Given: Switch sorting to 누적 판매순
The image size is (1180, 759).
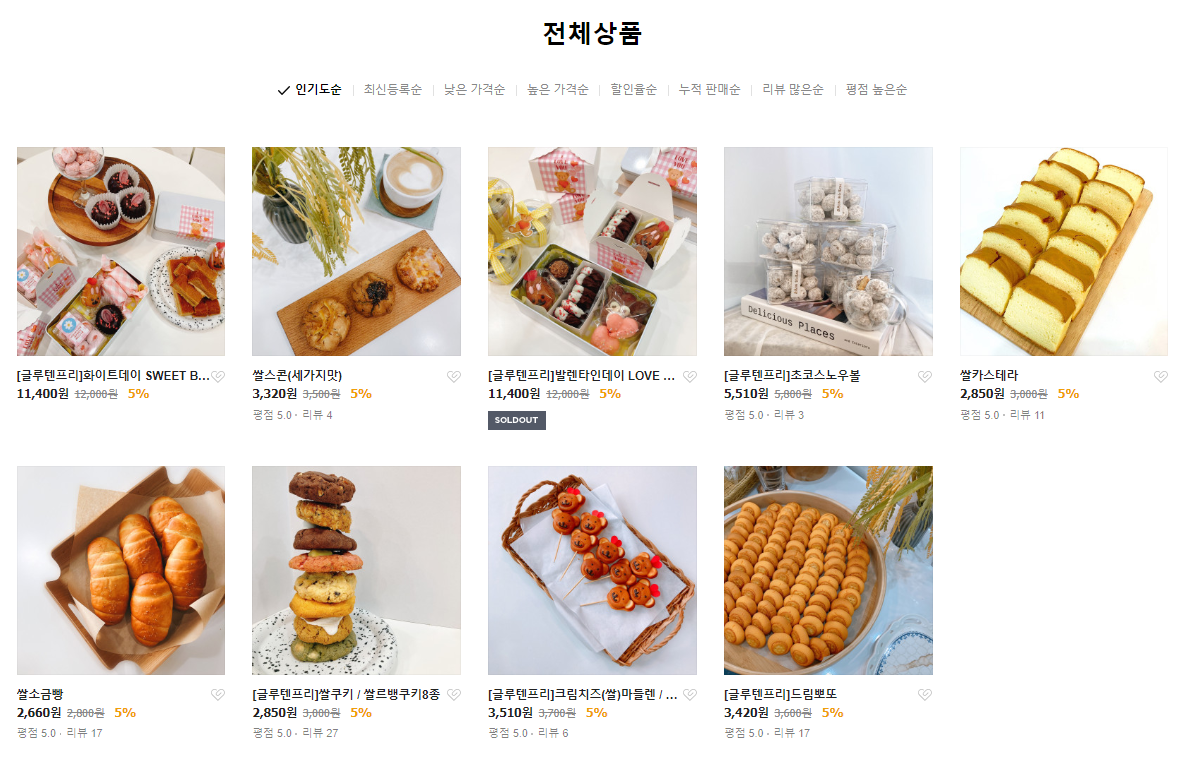Looking at the screenshot, I should pos(709,90).
